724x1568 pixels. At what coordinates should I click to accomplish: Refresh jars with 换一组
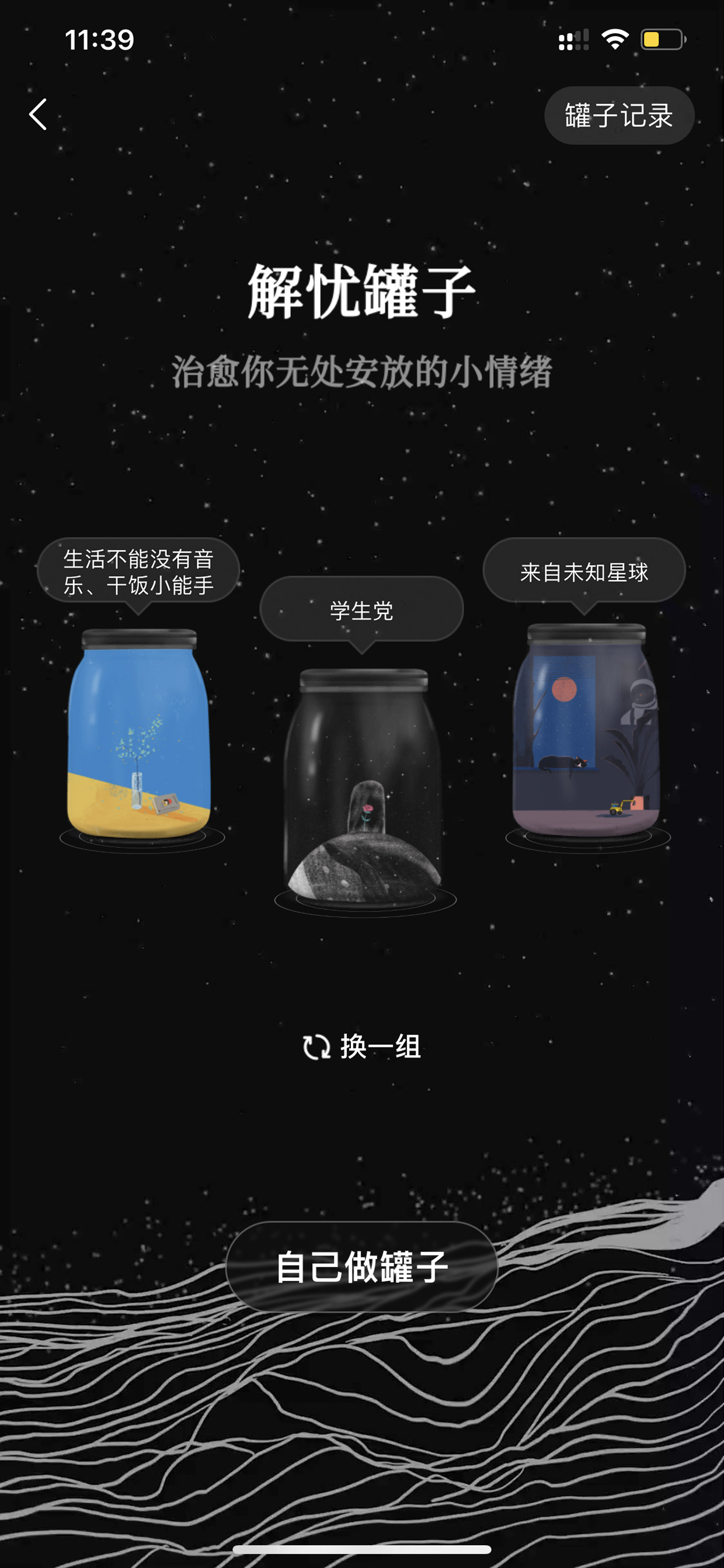point(362,1046)
